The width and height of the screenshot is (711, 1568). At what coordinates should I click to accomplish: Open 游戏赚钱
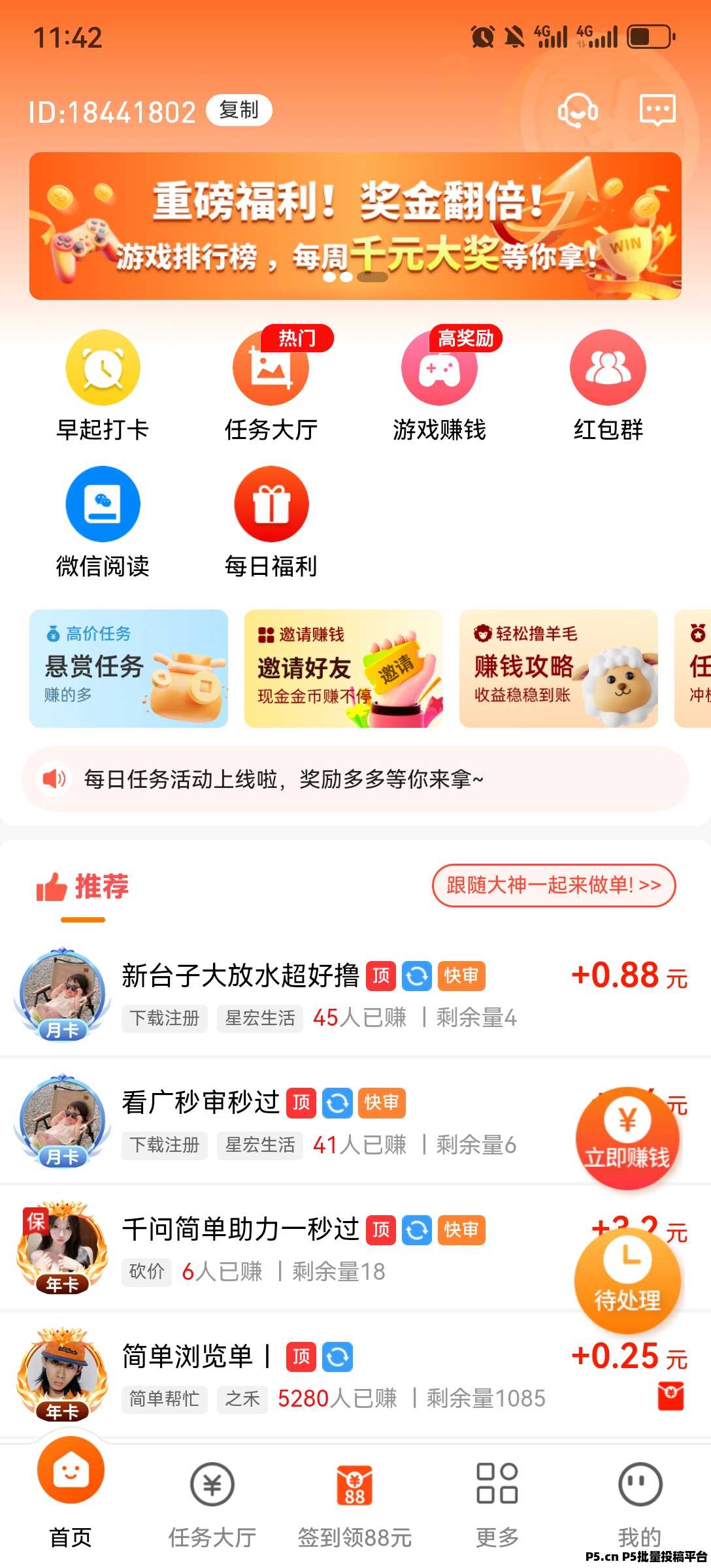[439, 385]
